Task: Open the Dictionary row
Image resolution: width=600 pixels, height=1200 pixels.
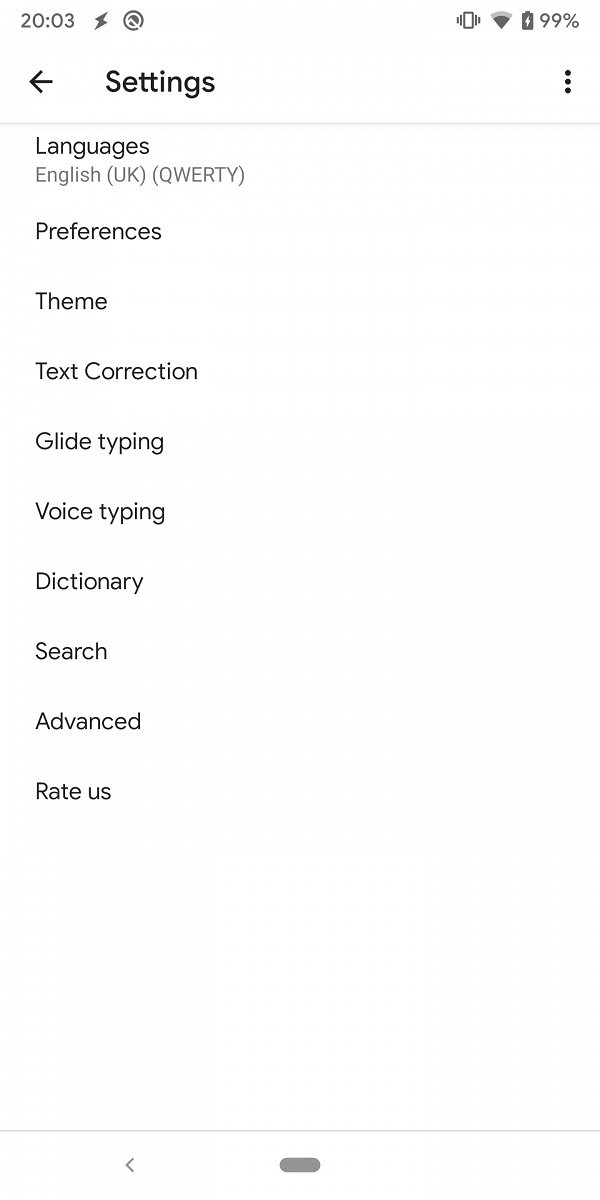Action: [x=300, y=581]
